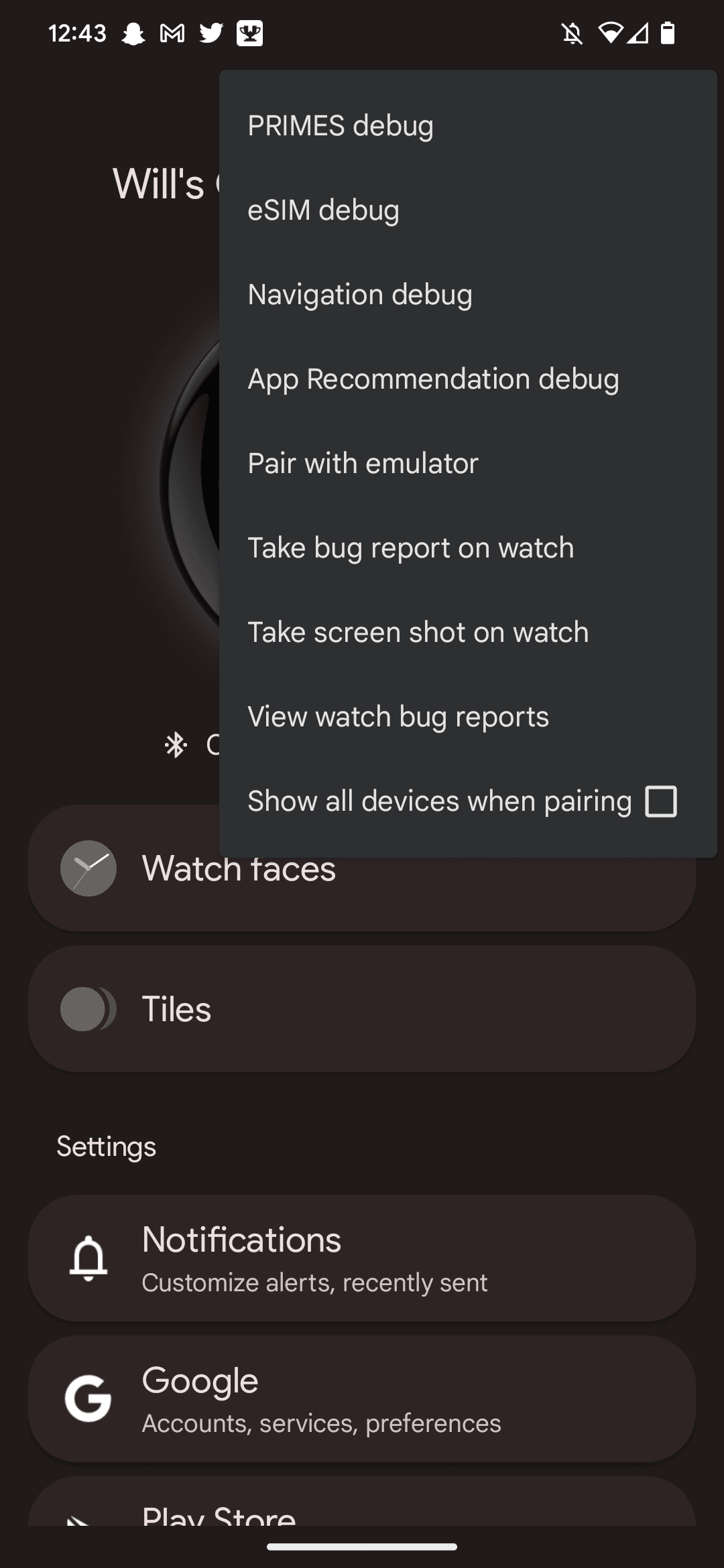The width and height of the screenshot is (724, 1568).
Task: Open Notifications settings row
Action: pos(362,1258)
